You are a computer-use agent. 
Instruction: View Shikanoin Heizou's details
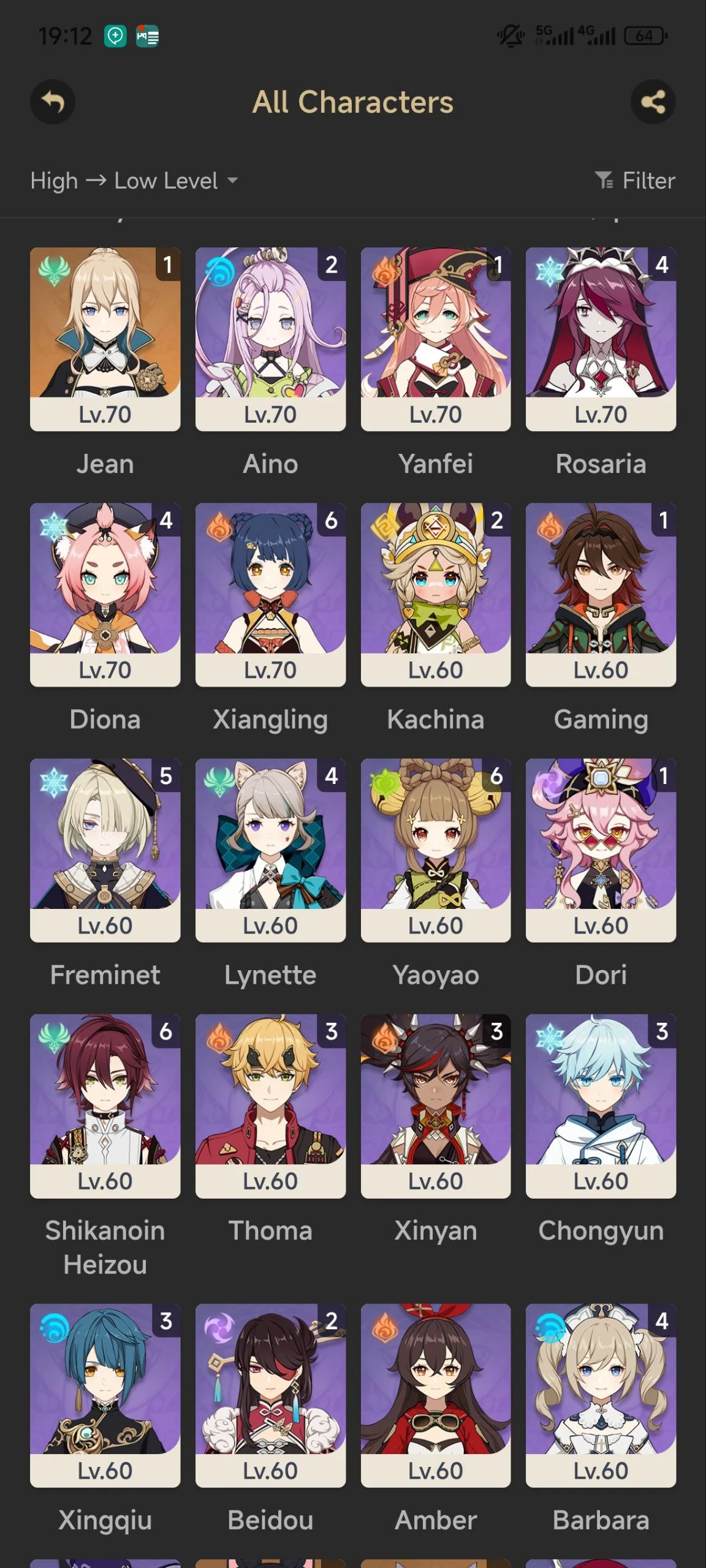pos(105,1106)
